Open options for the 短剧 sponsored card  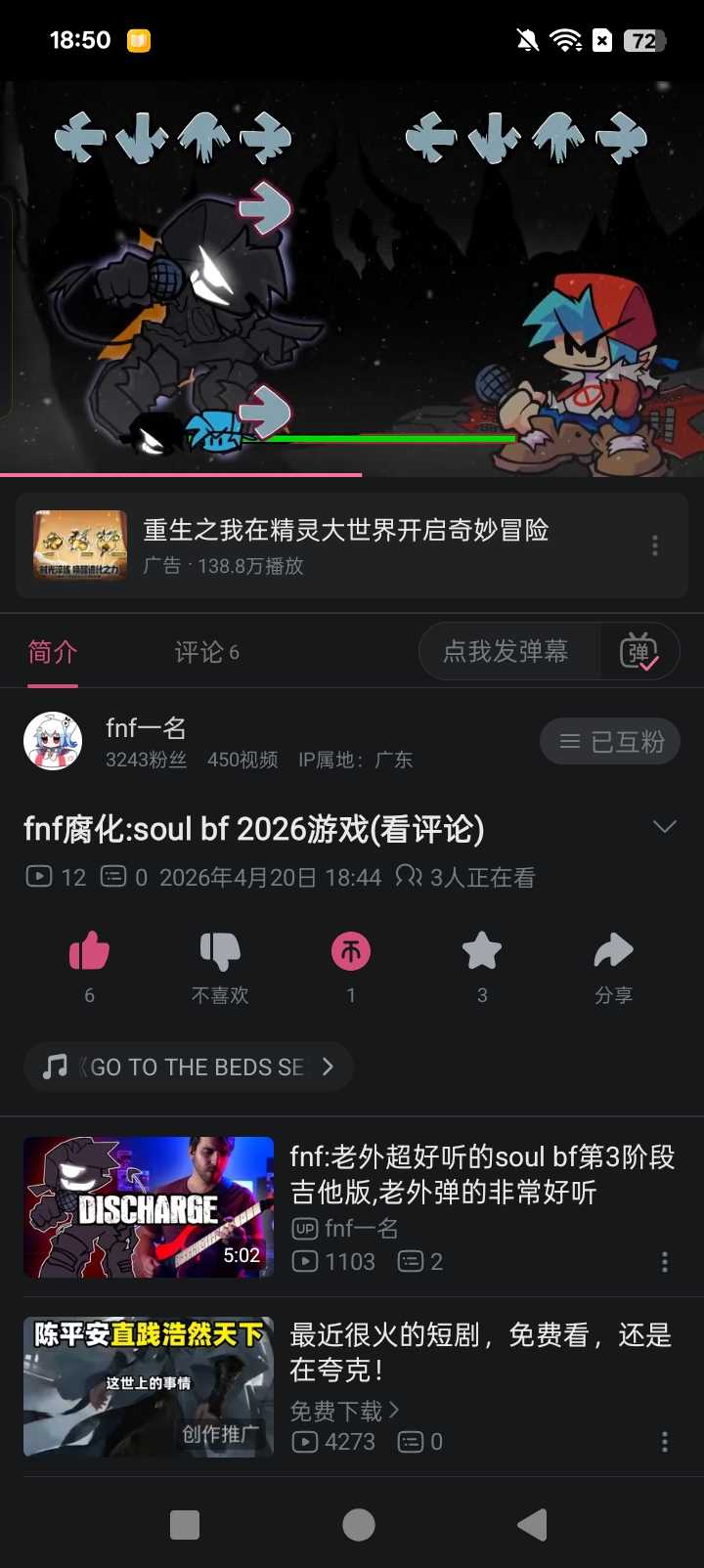point(665,1442)
